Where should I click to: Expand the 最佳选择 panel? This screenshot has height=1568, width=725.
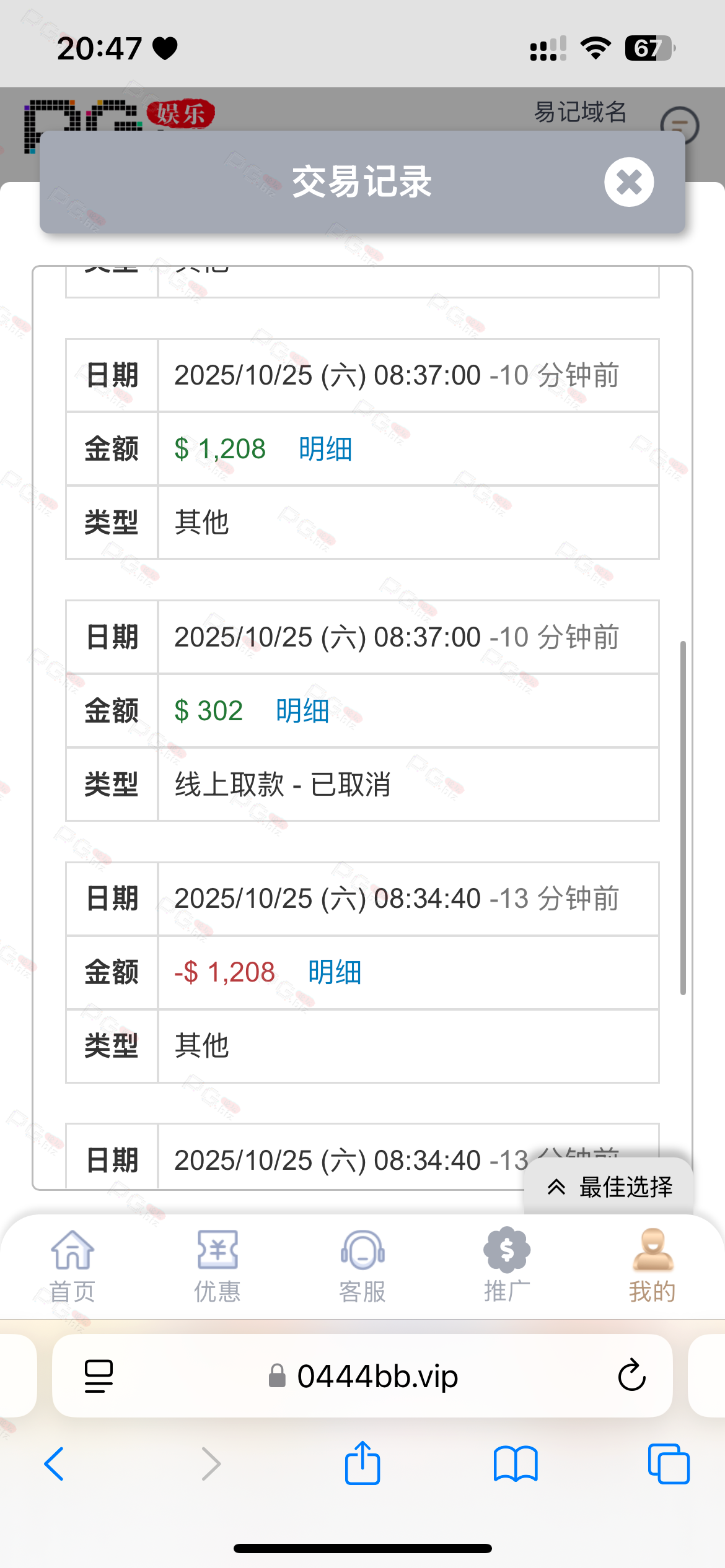pyautogui.click(x=609, y=1187)
